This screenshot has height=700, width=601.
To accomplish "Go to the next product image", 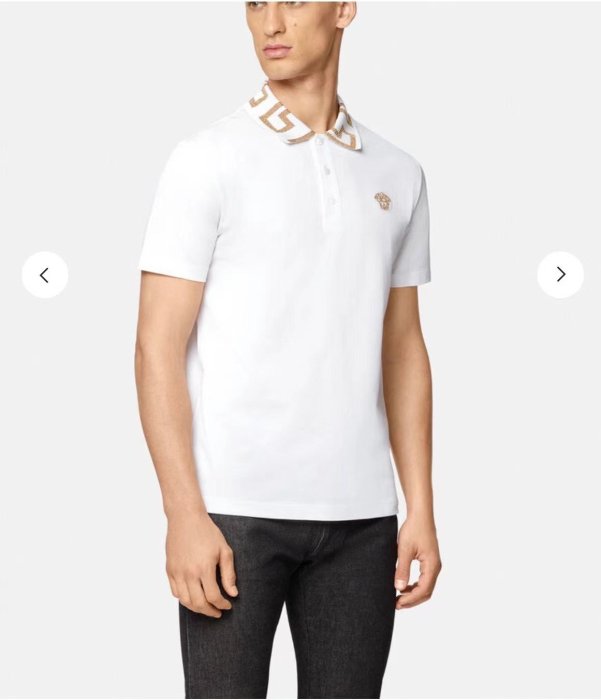I will pos(560,275).
